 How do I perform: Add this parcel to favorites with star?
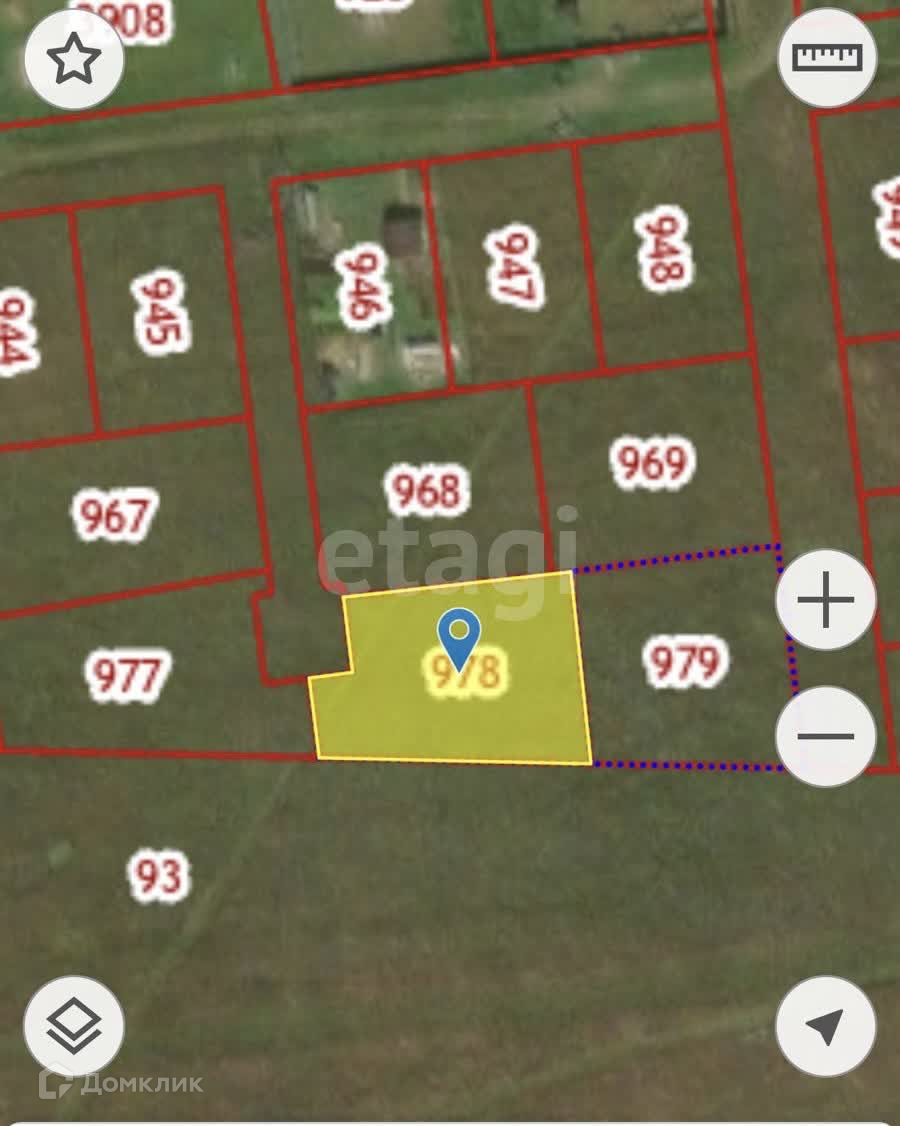click(x=74, y=60)
